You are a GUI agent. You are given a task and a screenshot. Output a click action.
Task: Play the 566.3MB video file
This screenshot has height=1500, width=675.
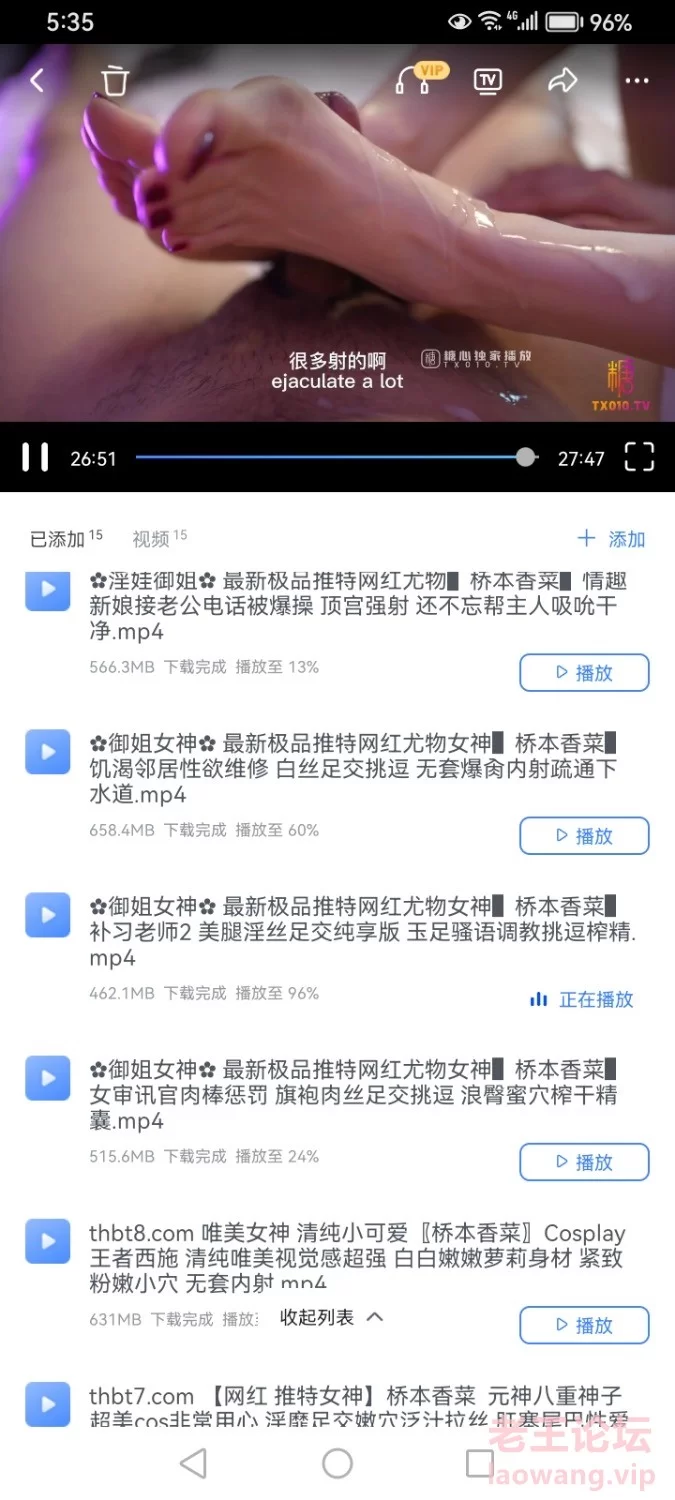pyautogui.click(x=584, y=673)
